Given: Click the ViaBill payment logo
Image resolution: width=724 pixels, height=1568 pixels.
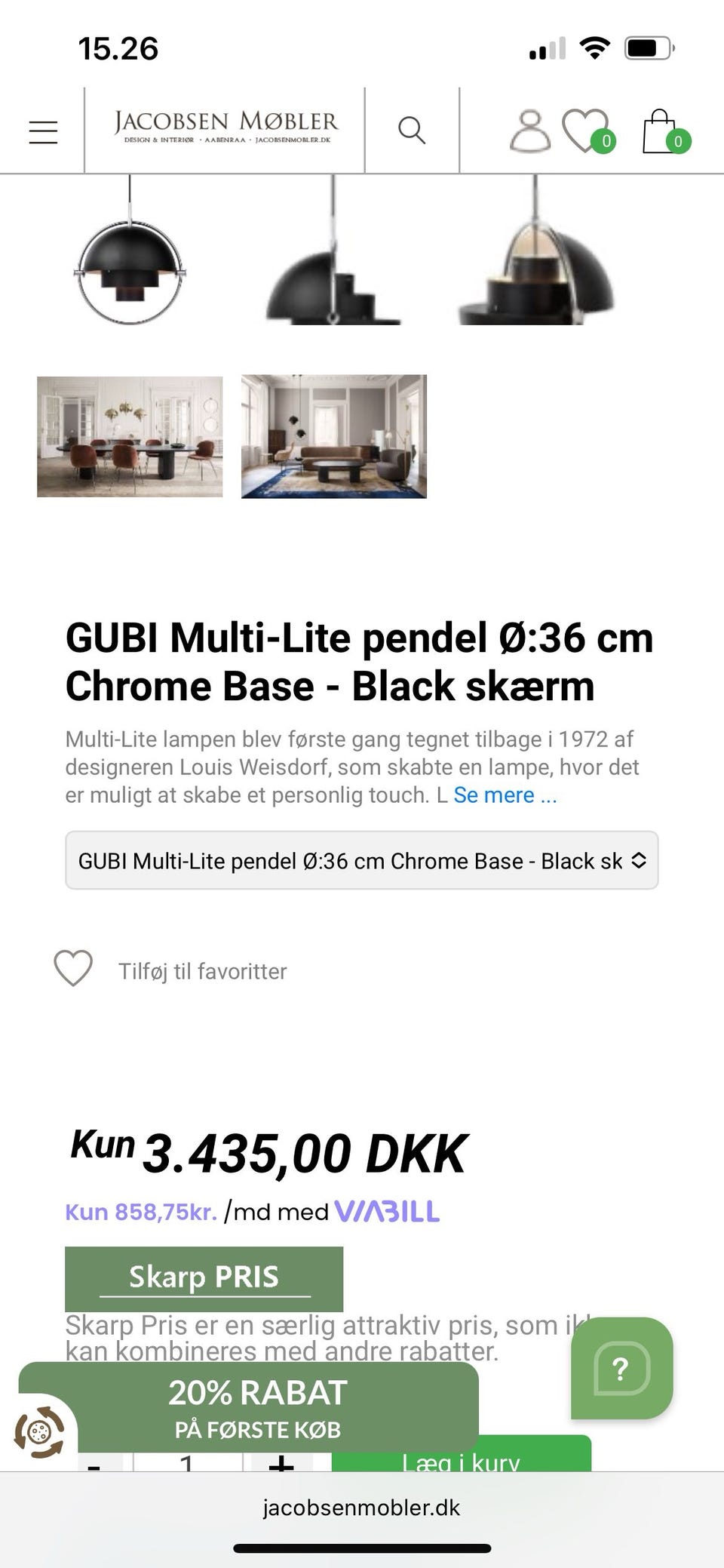Looking at the screenshot, I should click(x=386, y=1208).
